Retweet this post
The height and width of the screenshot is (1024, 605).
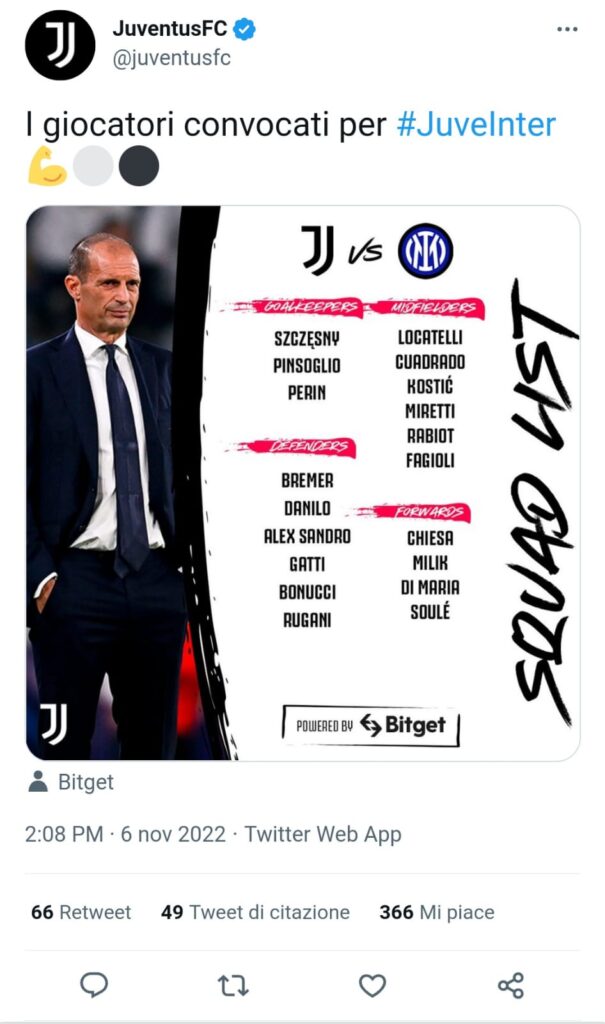(233, 986)
